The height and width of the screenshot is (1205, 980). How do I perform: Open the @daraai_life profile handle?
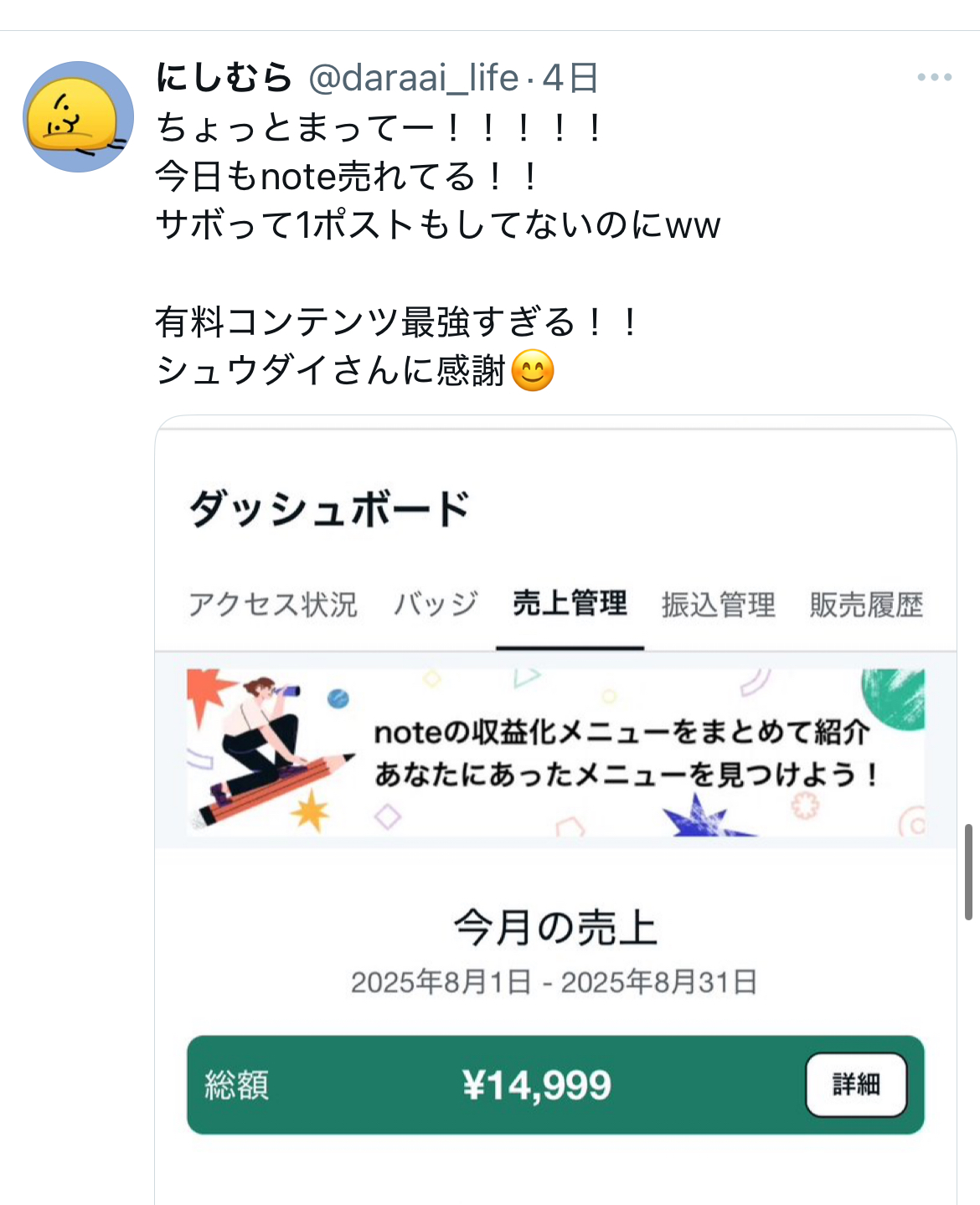tap(414, 78)
